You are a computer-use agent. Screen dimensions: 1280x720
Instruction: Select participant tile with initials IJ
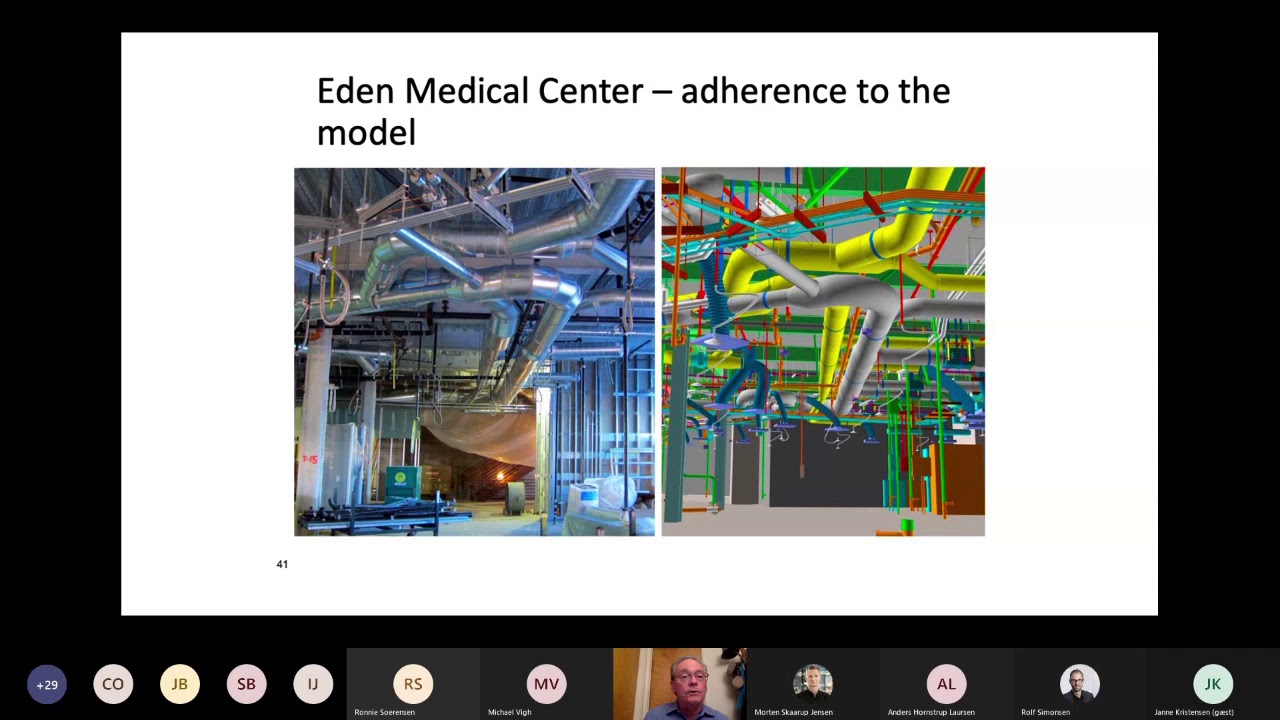tap(313, 684)
